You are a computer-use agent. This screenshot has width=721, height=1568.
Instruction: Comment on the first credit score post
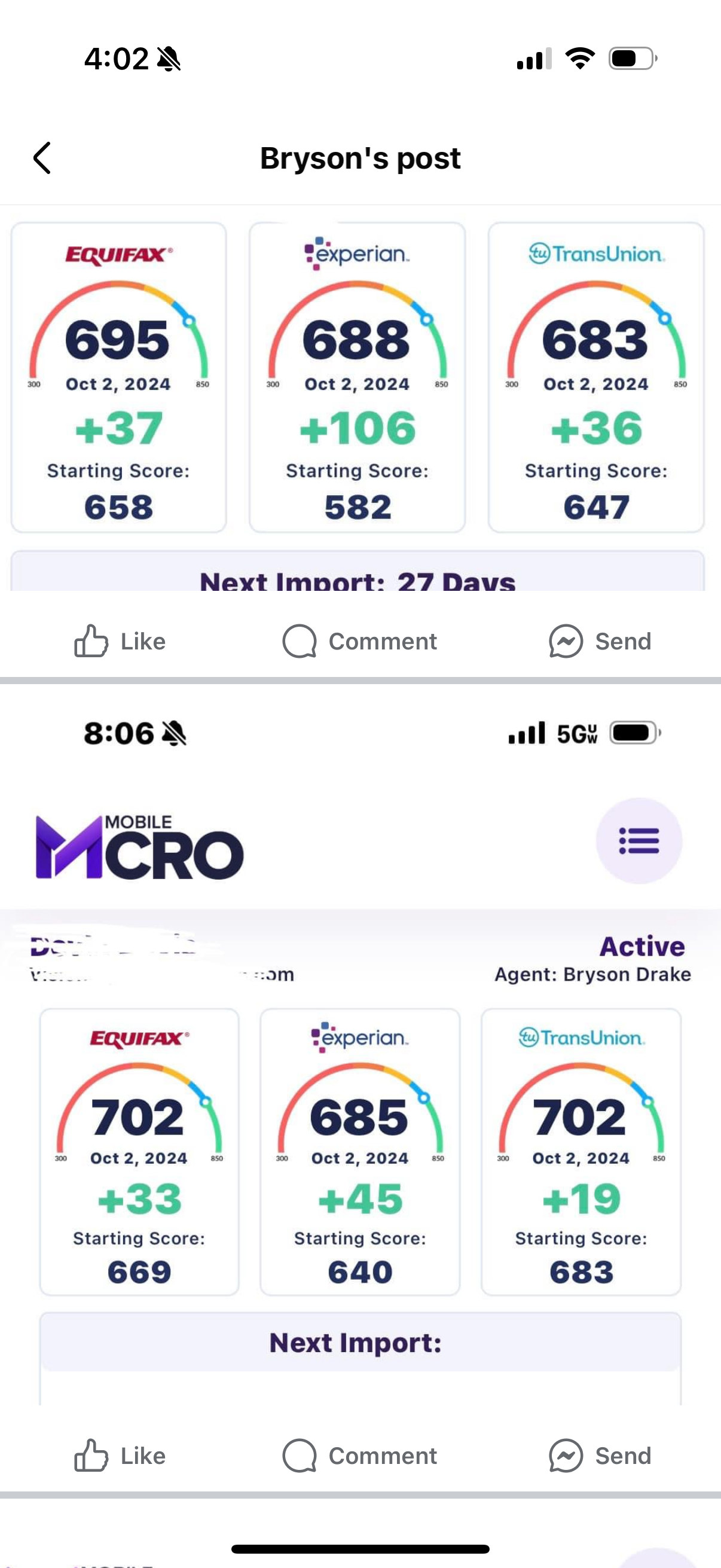point(359,641)
